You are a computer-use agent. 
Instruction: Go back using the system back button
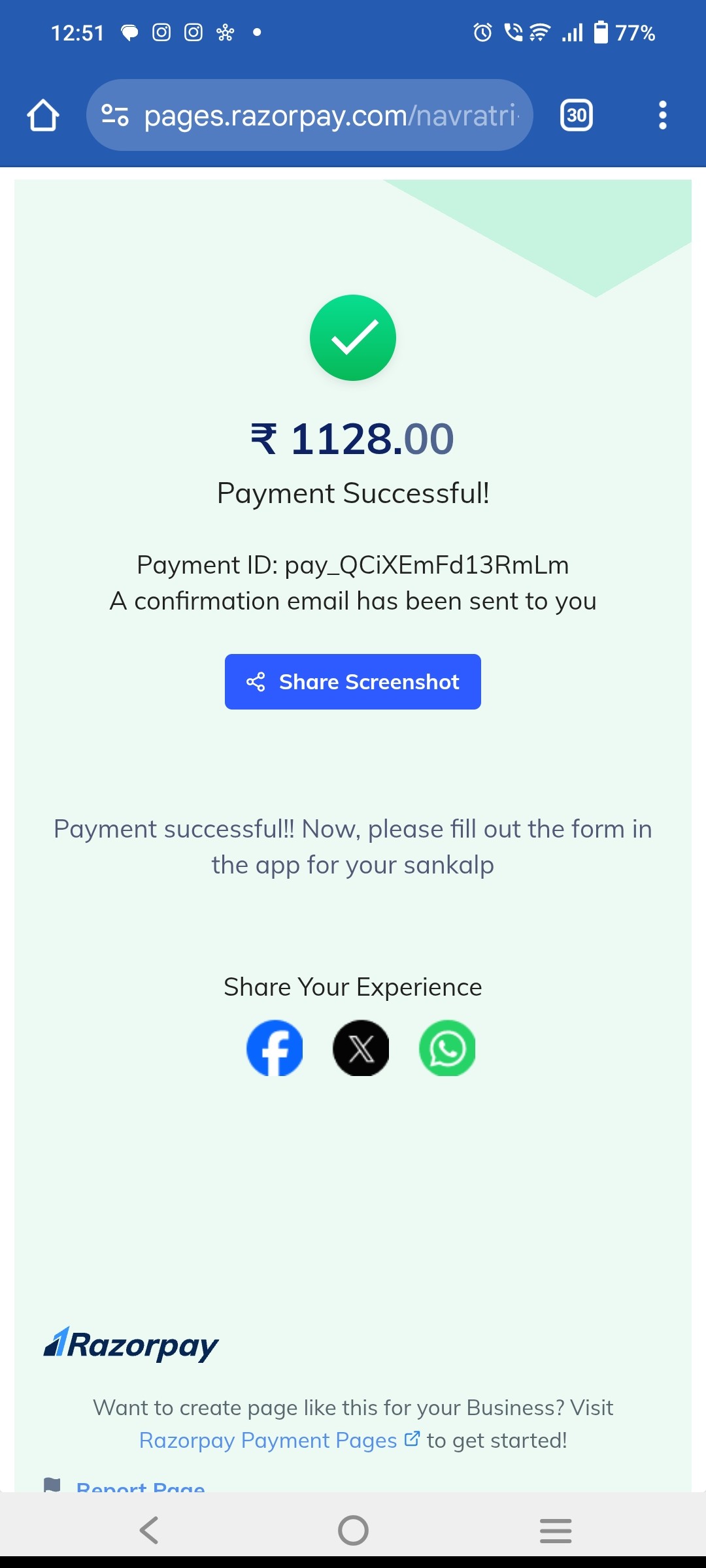coord(149,1530)
